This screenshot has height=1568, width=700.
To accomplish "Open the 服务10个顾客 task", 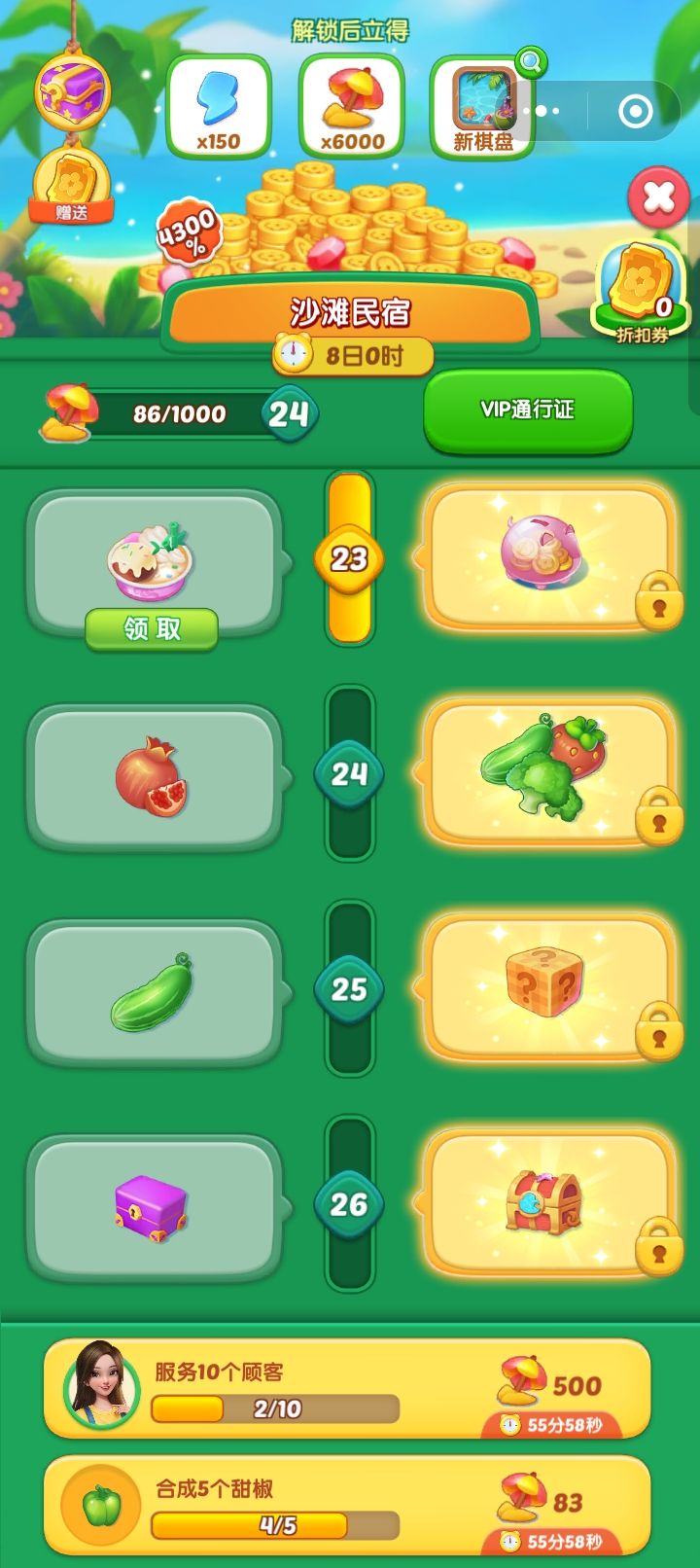I will (x=347, y=1388).
